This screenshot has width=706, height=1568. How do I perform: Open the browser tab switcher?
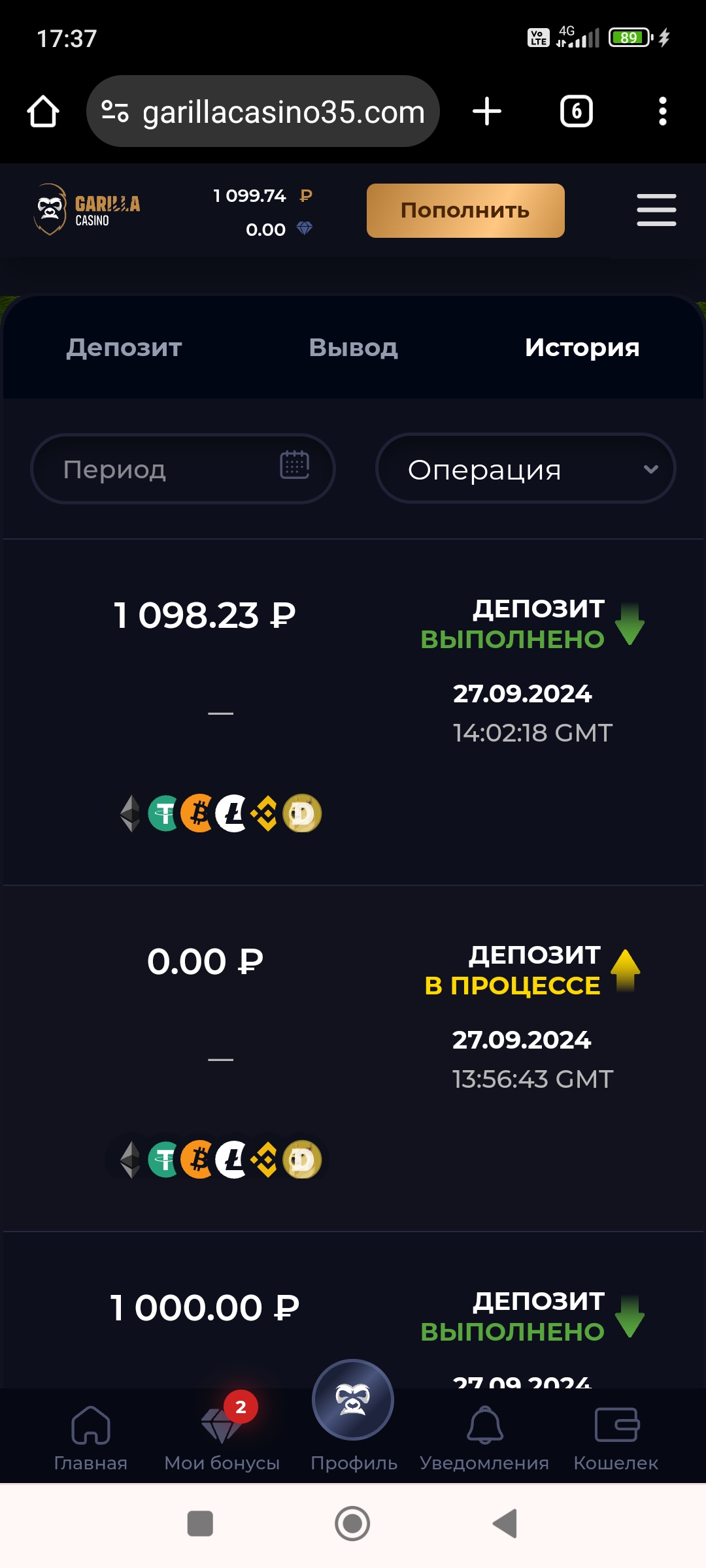click(x=577, y=111)
